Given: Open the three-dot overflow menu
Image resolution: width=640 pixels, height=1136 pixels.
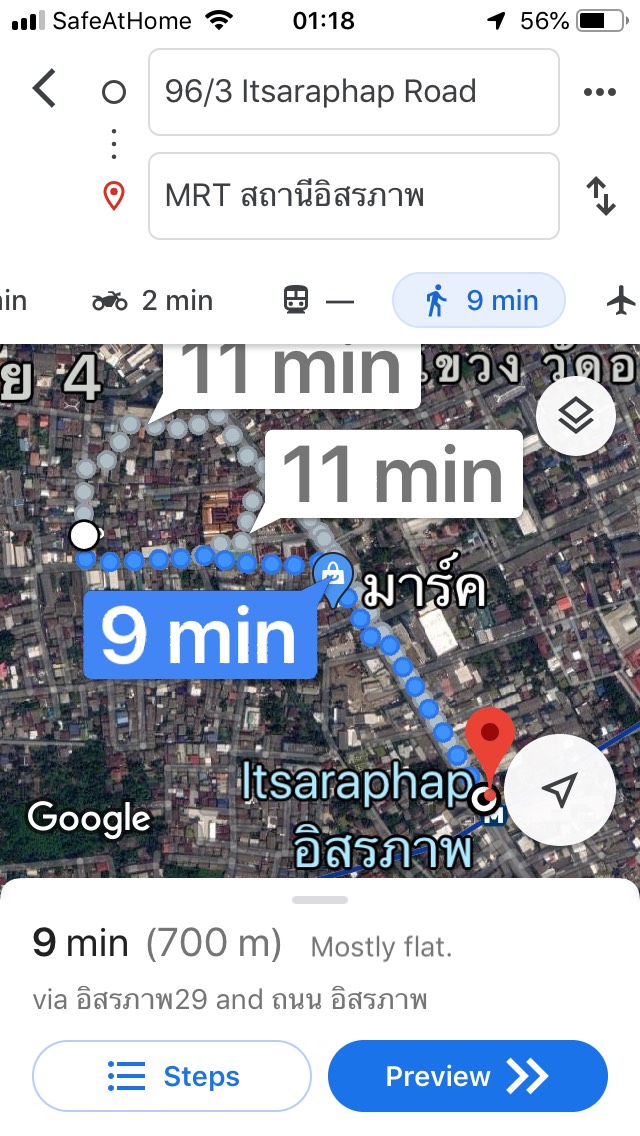Looking at the screenshot, I should click(599, 92).
